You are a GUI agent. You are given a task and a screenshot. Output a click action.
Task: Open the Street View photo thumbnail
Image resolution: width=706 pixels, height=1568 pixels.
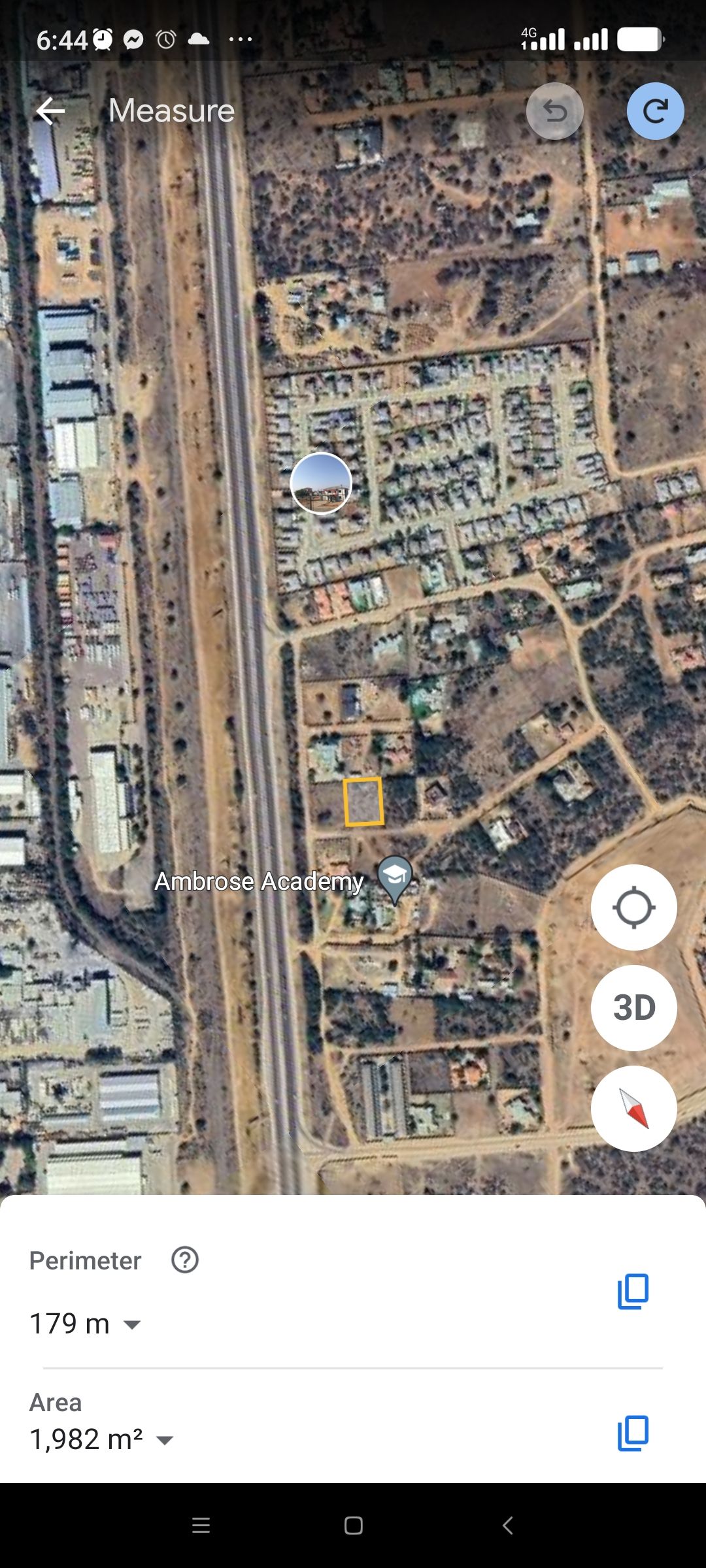pos(320,483)
